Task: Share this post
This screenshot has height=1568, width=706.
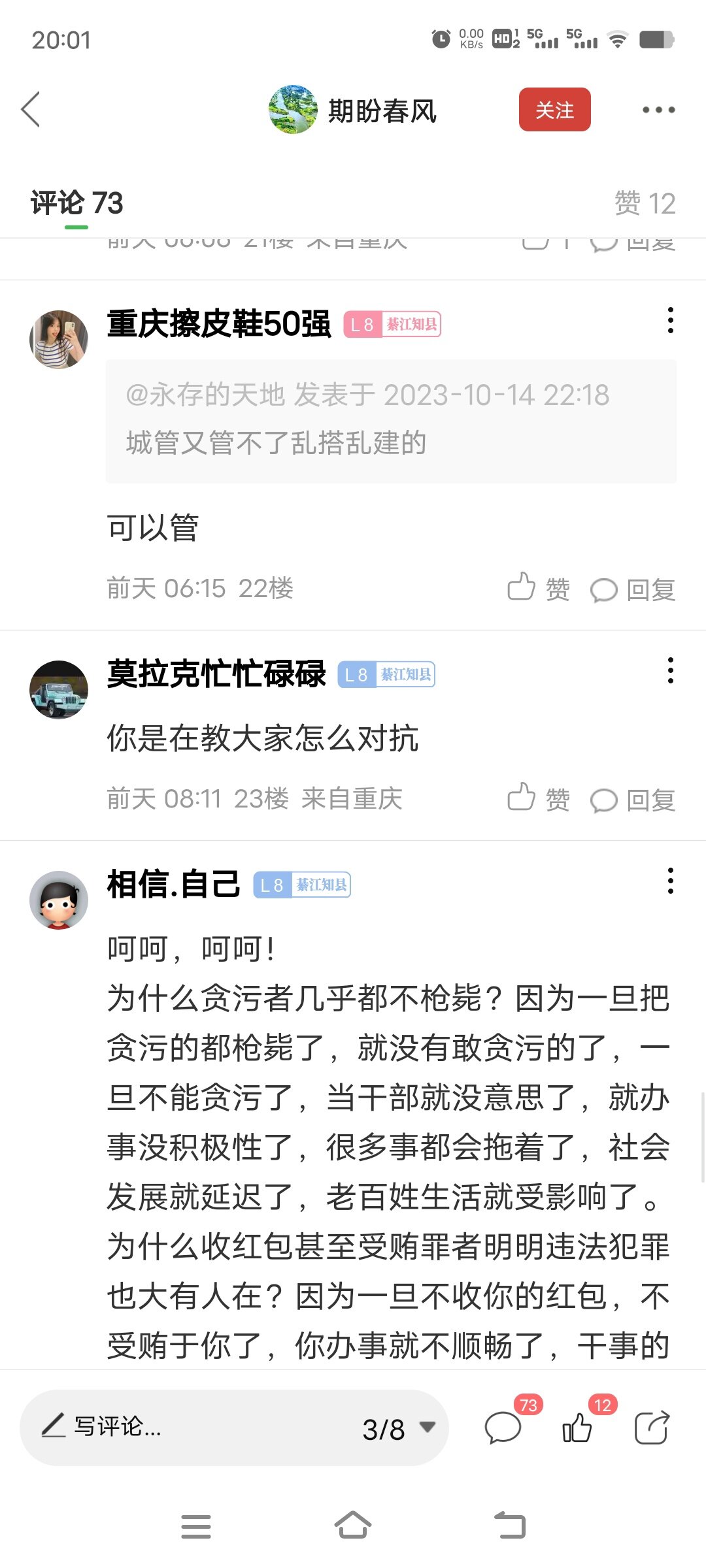Action: point(652,1427)
